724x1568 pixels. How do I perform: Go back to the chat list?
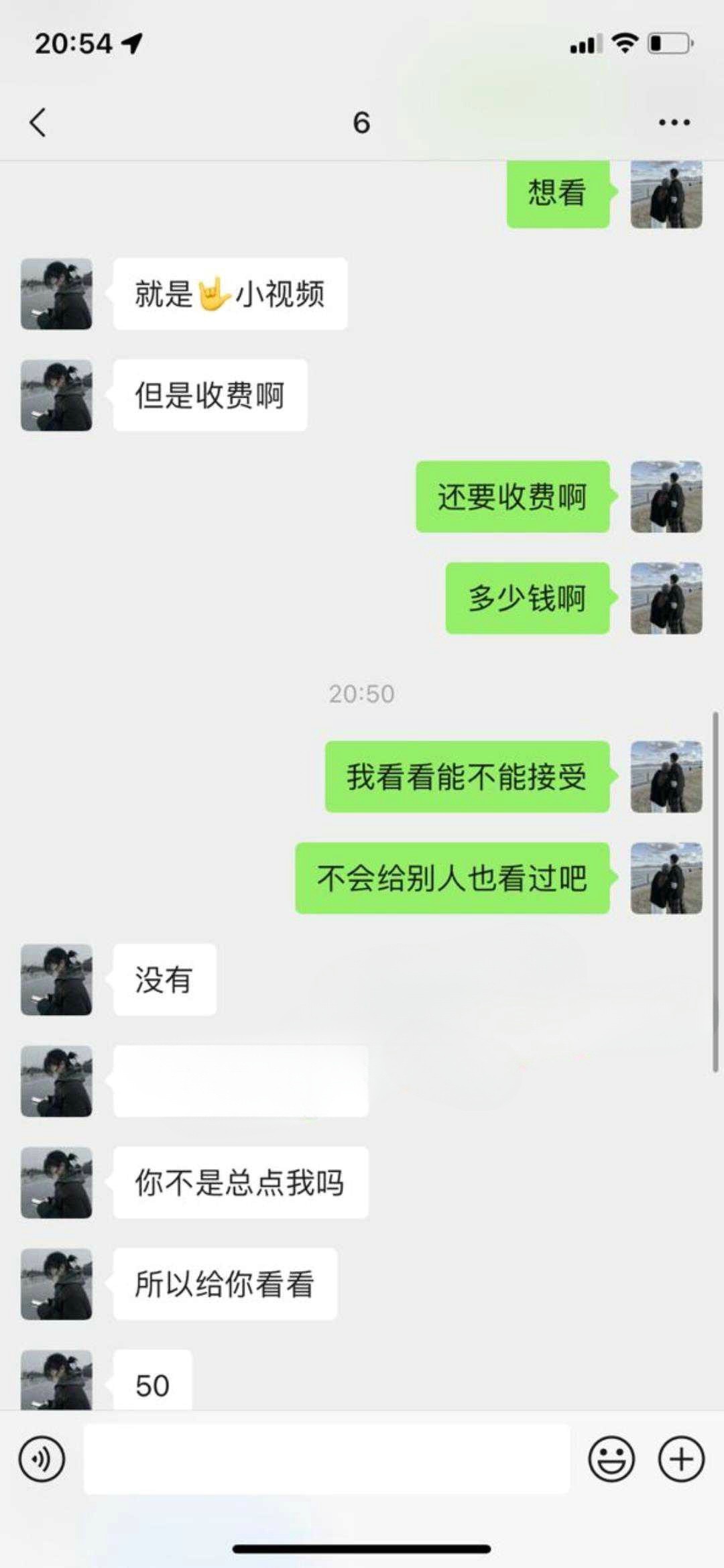[x=38, y=122]
